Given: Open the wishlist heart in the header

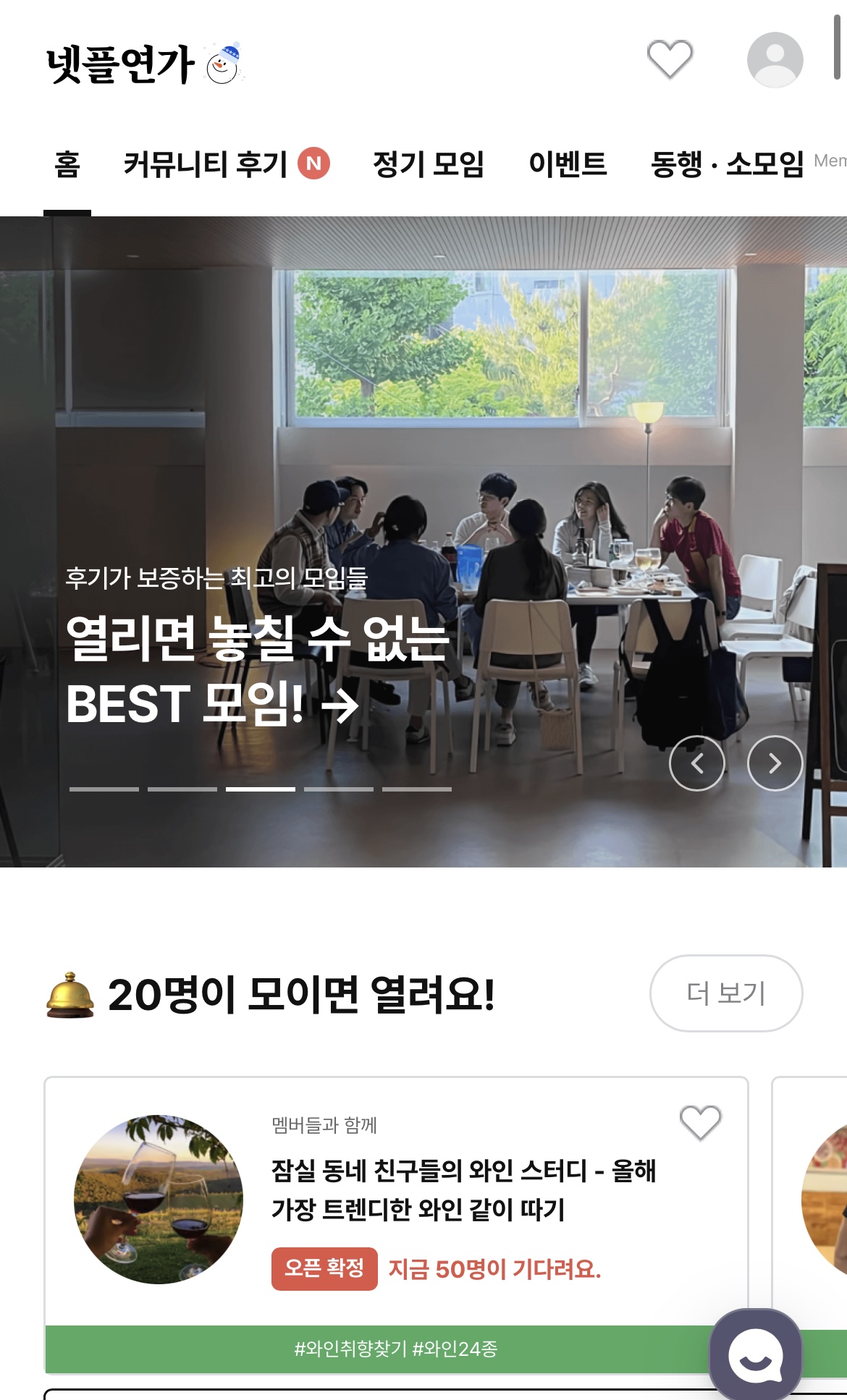Looking at the screenshot, I should (x=670, y=59).
